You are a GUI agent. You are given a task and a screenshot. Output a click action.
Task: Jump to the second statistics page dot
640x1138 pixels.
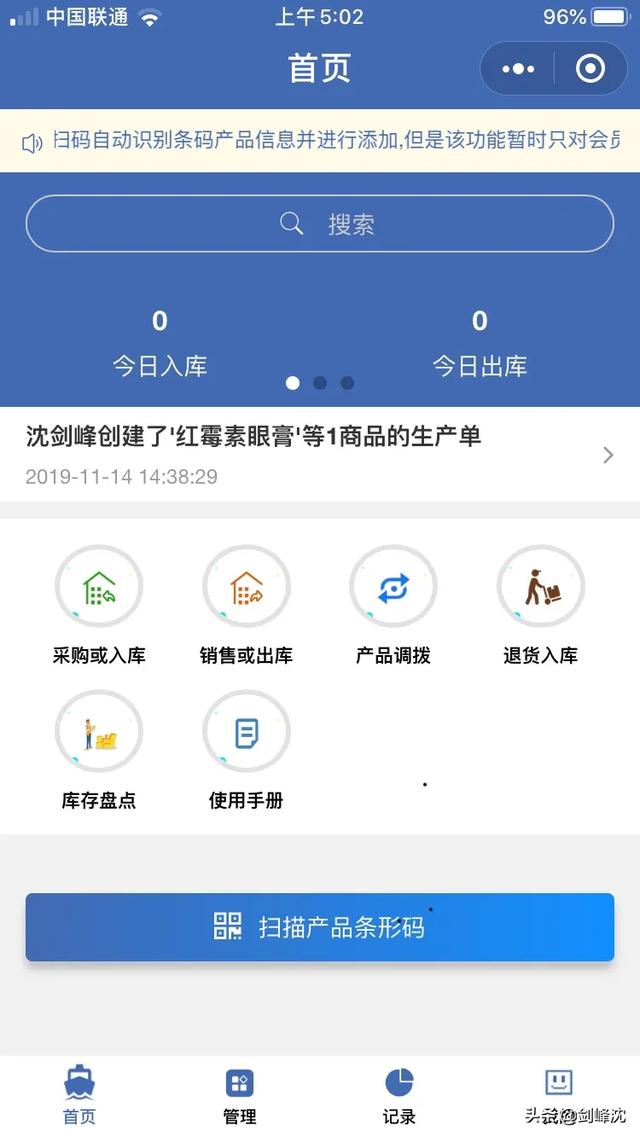click(320, 383)
